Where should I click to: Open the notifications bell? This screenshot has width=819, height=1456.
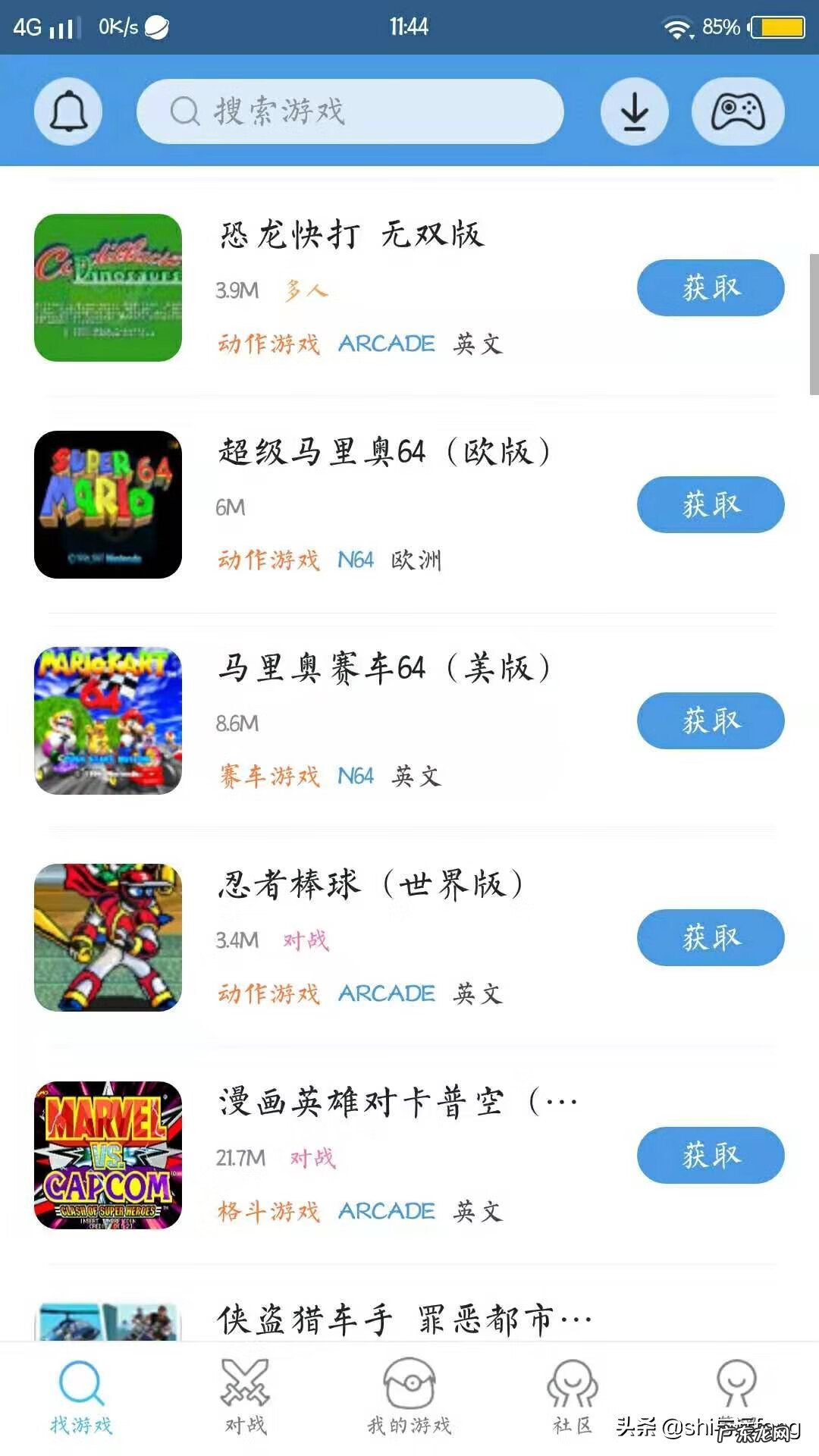68,112
